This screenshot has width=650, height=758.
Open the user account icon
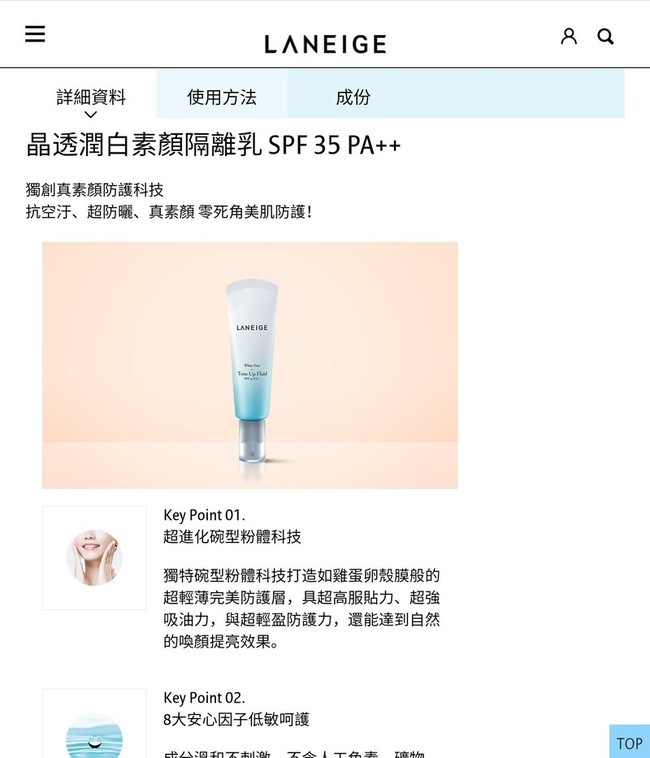coord(568,36)
